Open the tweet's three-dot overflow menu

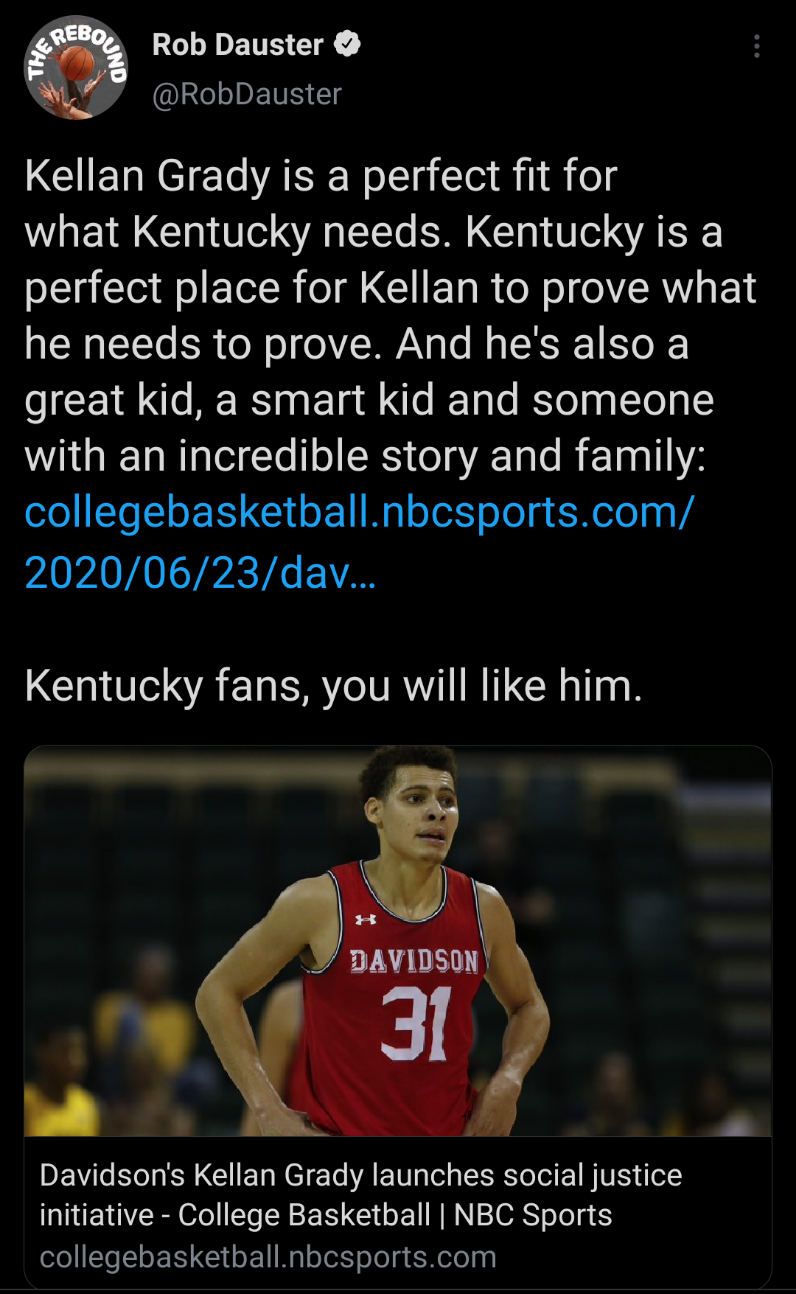[x=756, y=47]
